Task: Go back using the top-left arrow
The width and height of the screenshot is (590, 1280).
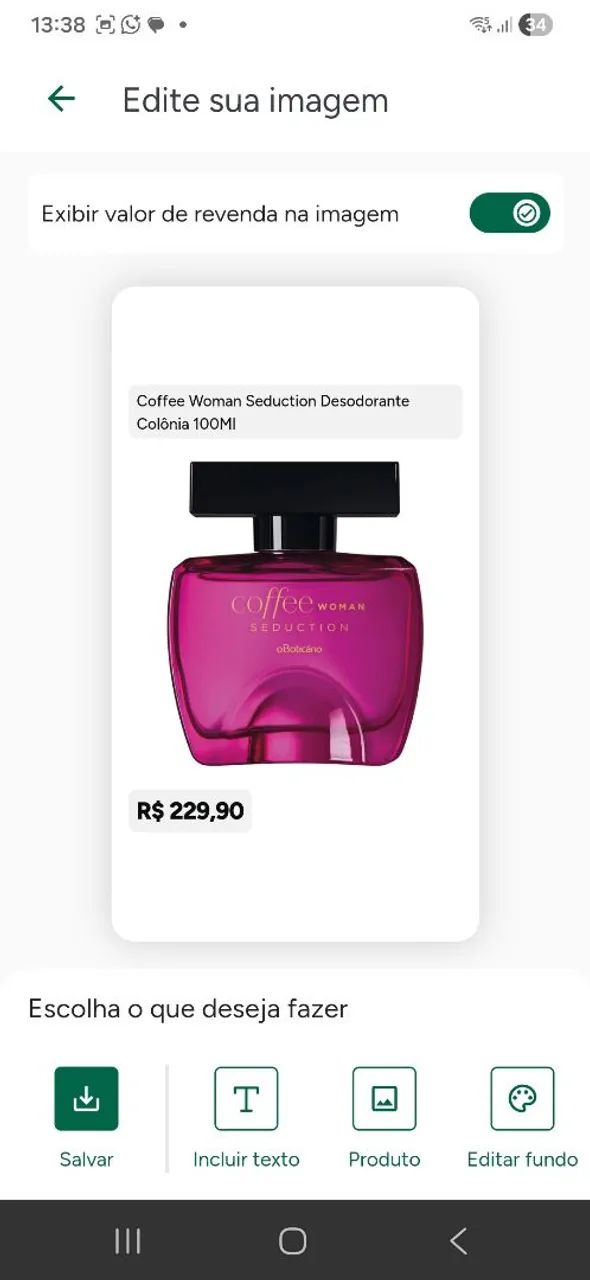Action: coord(62,99)
